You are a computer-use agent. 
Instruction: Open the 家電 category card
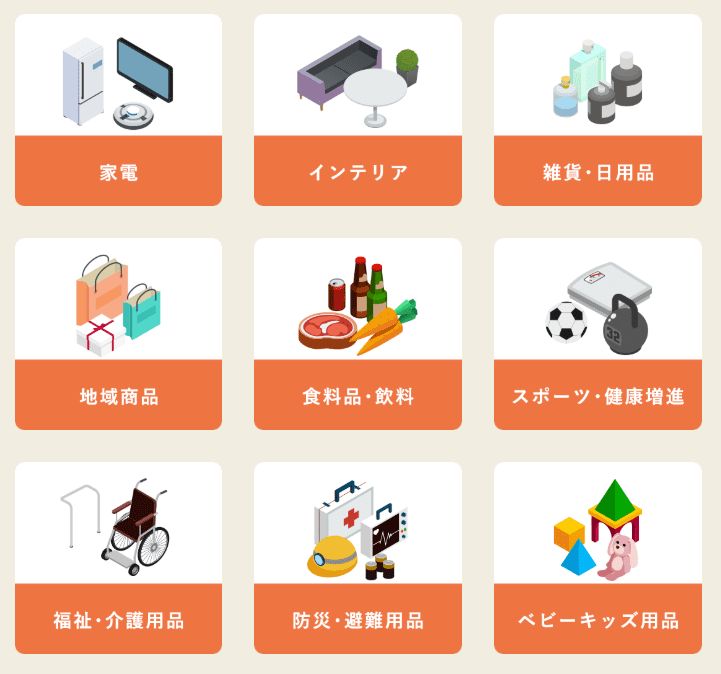pos(118,110)
